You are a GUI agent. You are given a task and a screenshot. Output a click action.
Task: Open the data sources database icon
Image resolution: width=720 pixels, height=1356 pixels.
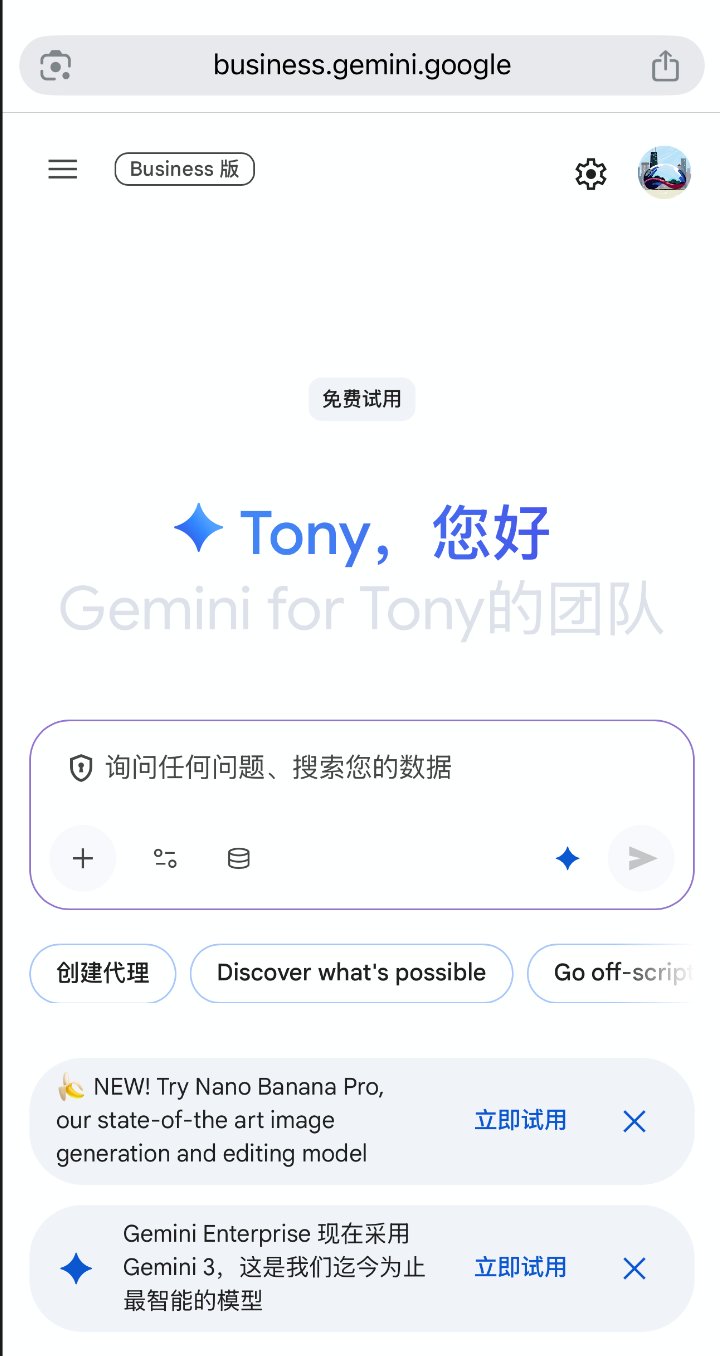[x=238, y=858]
